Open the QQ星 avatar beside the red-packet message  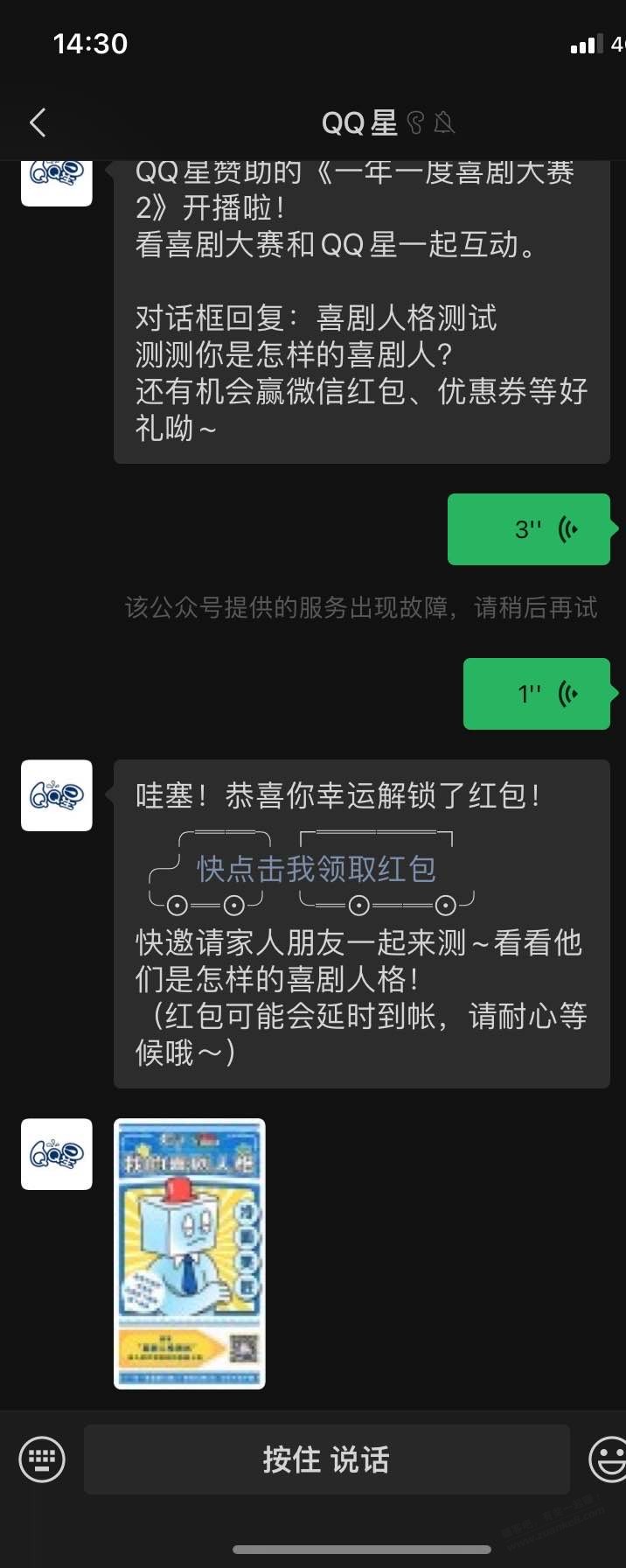pyautogui.click(x=57, y=795)
